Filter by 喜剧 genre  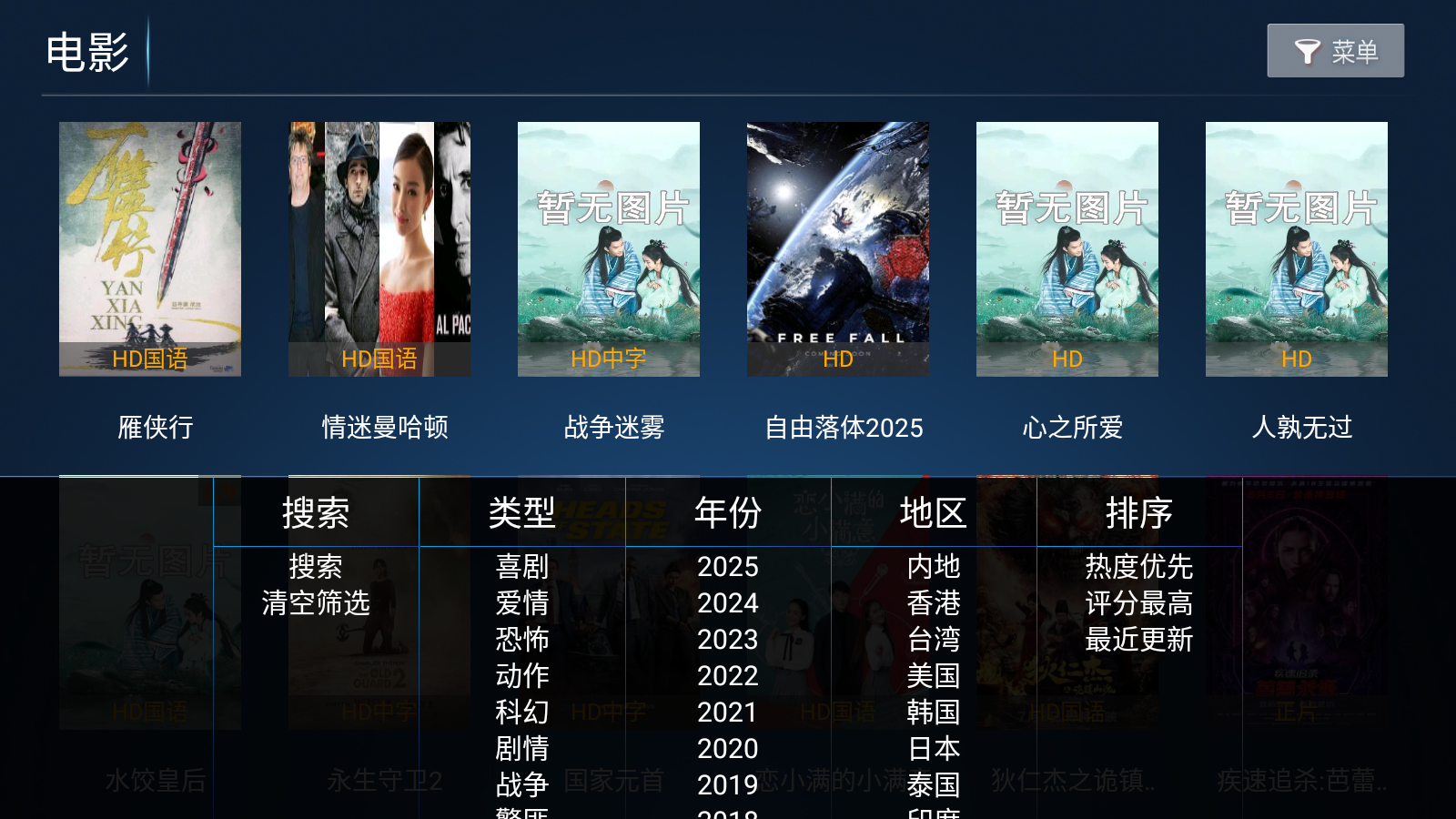pyautogui.click(x=521, y=567)
